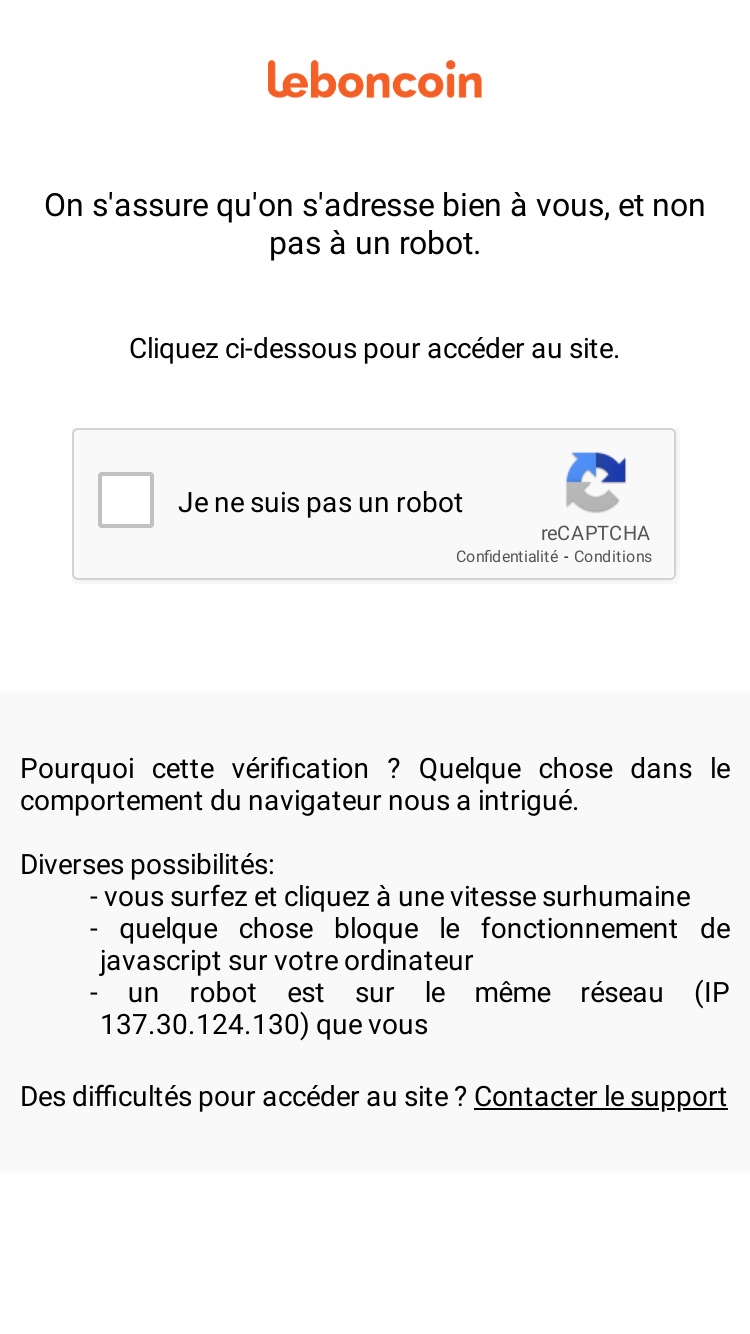Check the 'Je ne suis pas un robot' box

(x=126, y=500)
